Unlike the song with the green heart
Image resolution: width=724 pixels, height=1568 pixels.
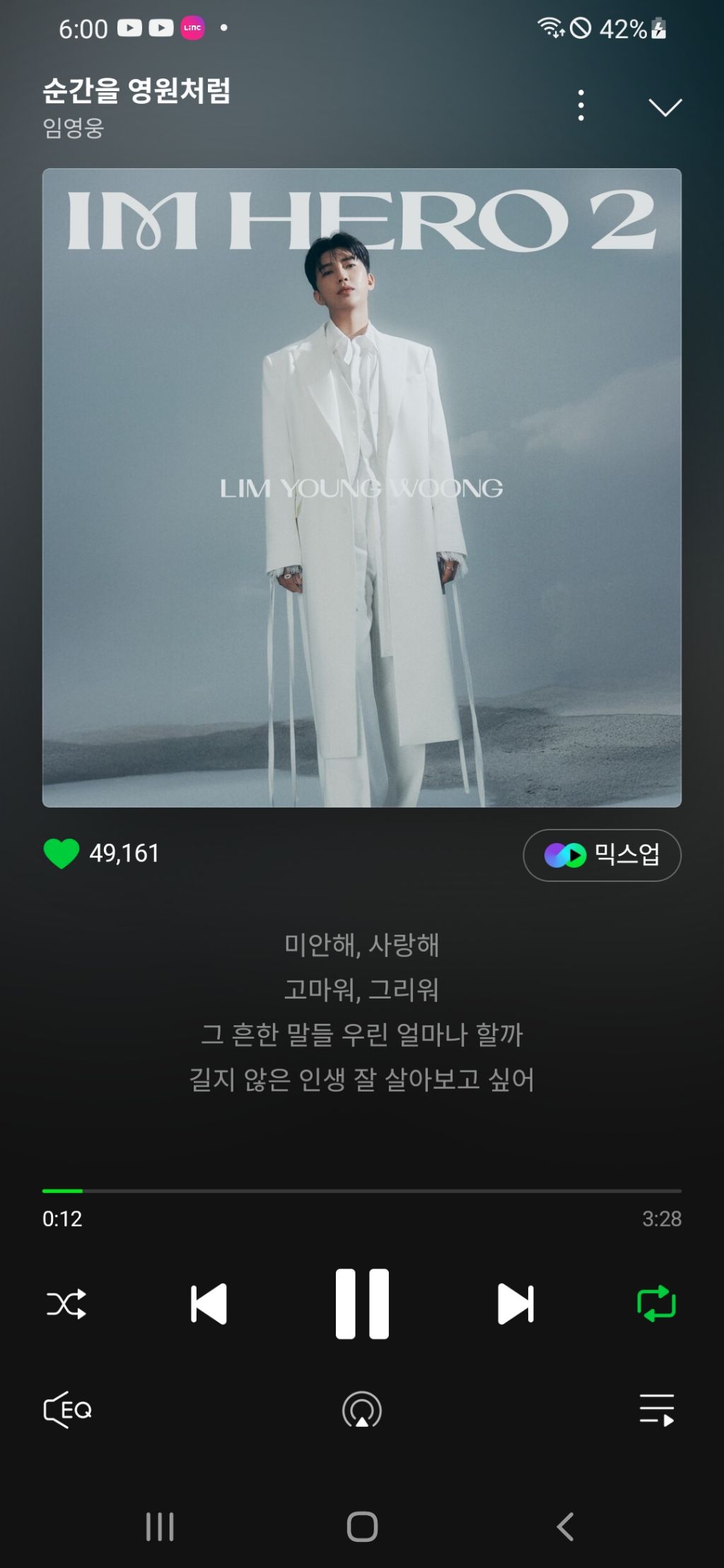coord(62,854)
